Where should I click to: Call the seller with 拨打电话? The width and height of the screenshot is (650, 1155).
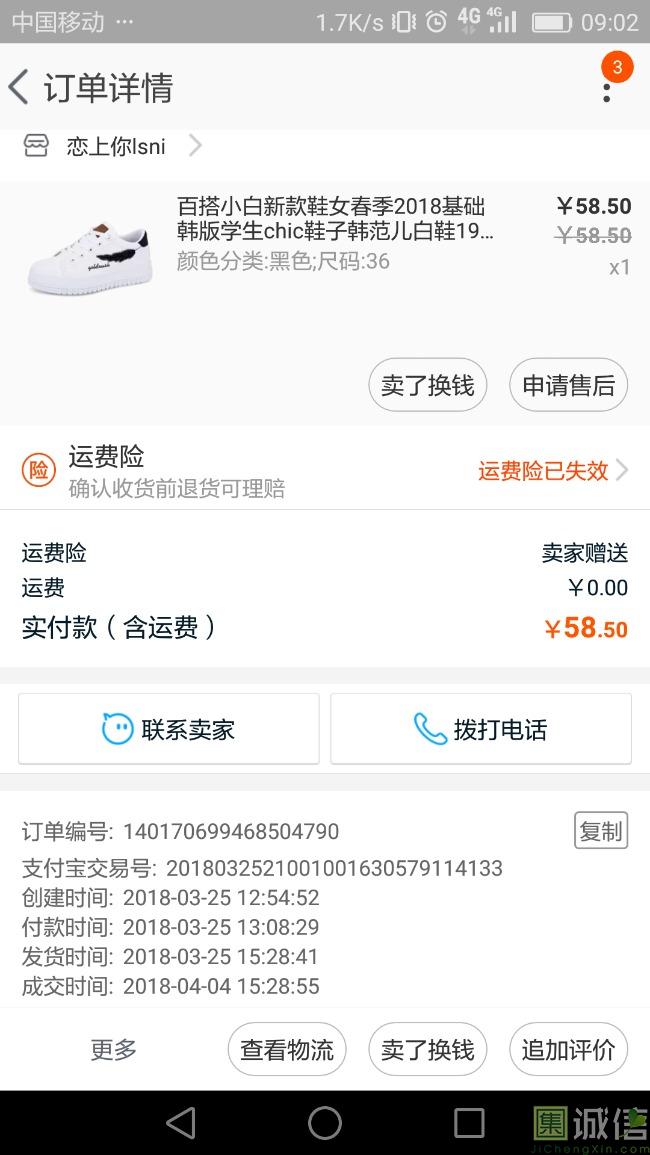[481, 729]
